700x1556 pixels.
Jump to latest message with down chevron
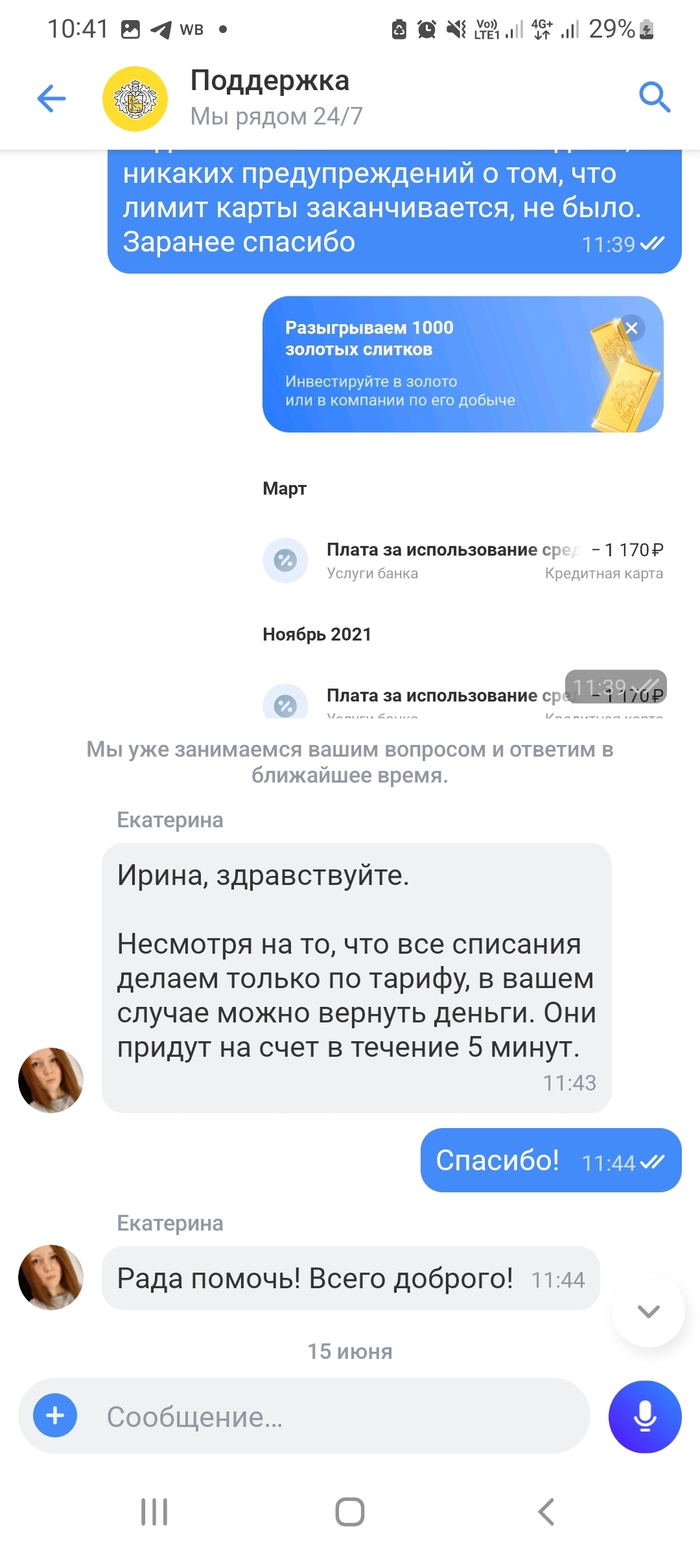point(648,1311)
